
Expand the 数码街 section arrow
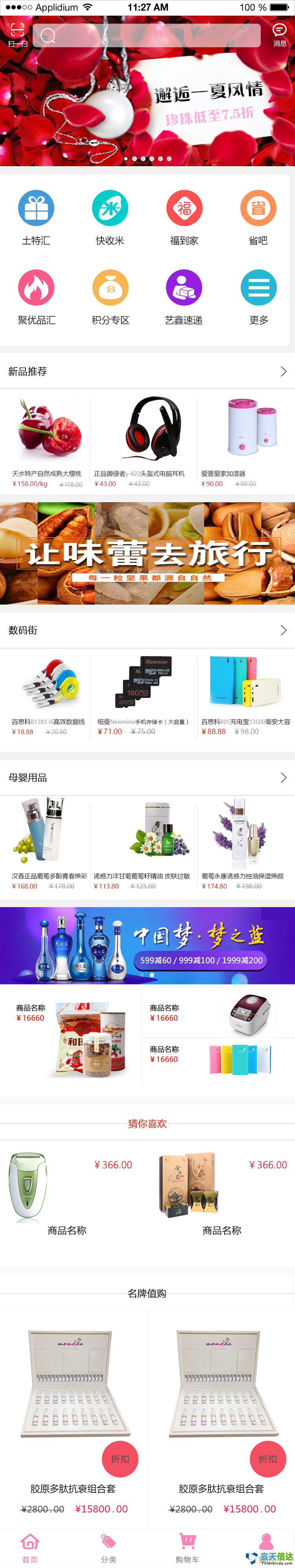[x=283, y=630]
